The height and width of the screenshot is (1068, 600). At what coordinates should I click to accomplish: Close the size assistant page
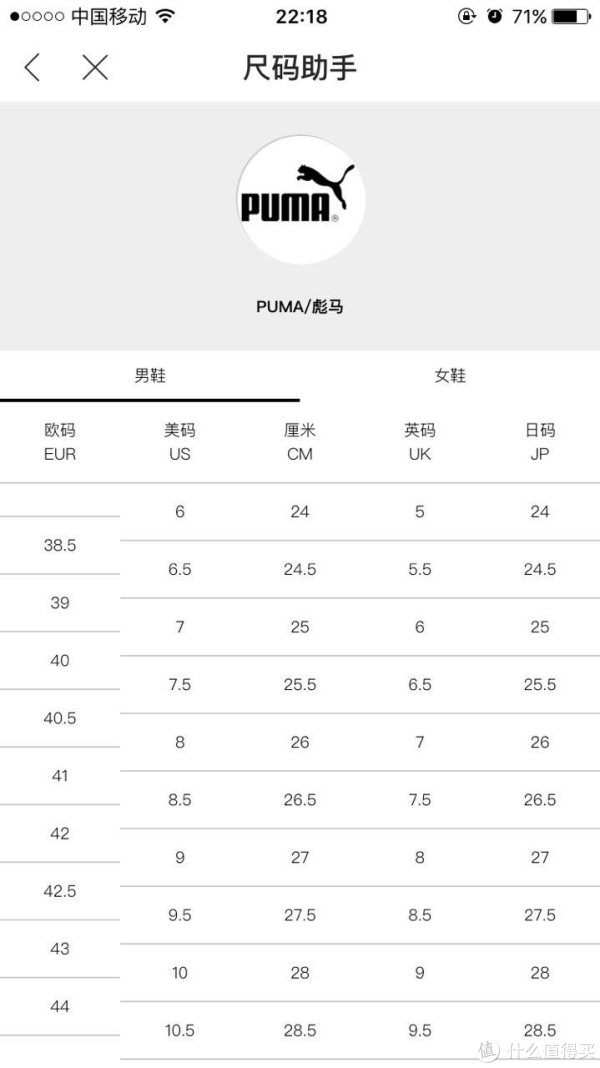click(95, 68)
